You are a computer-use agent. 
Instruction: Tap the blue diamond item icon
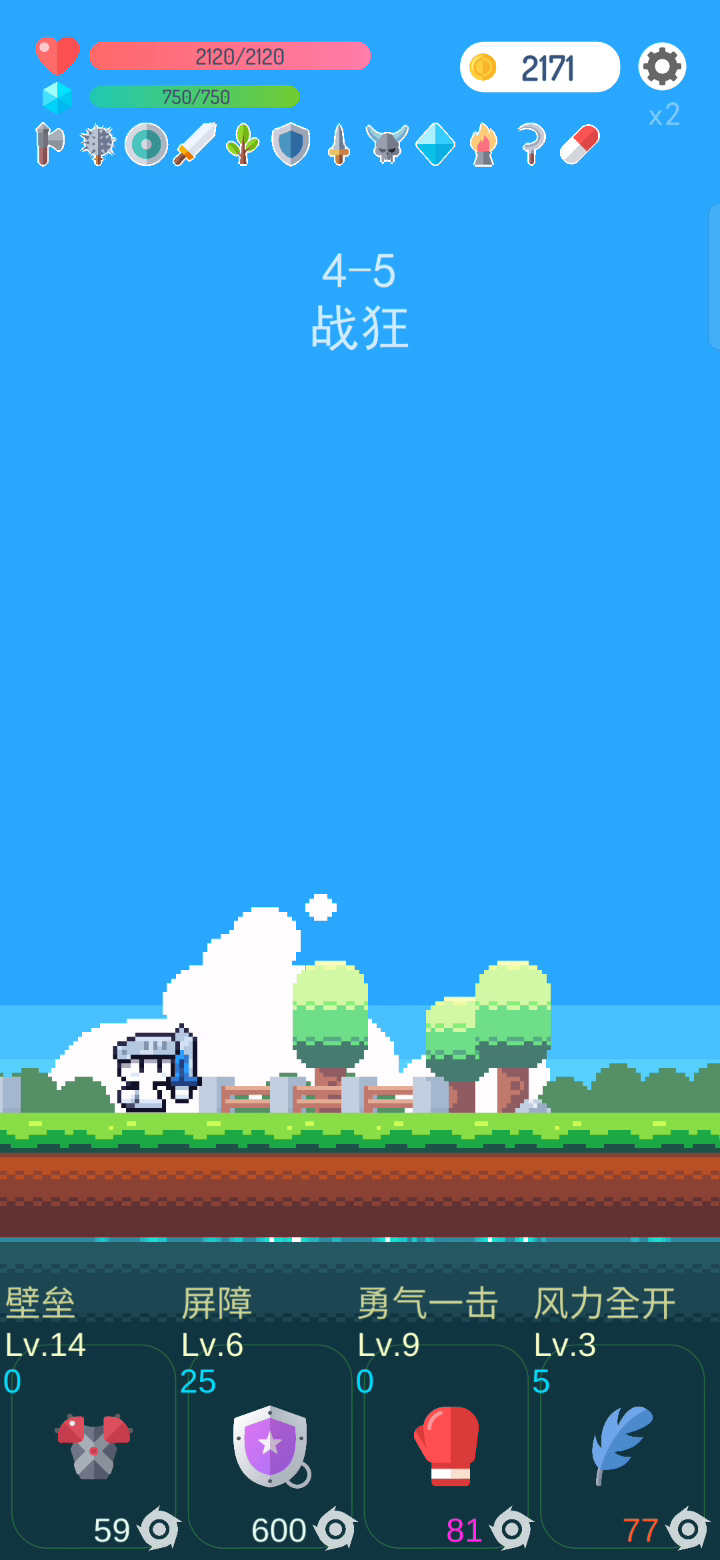[435, 145]
